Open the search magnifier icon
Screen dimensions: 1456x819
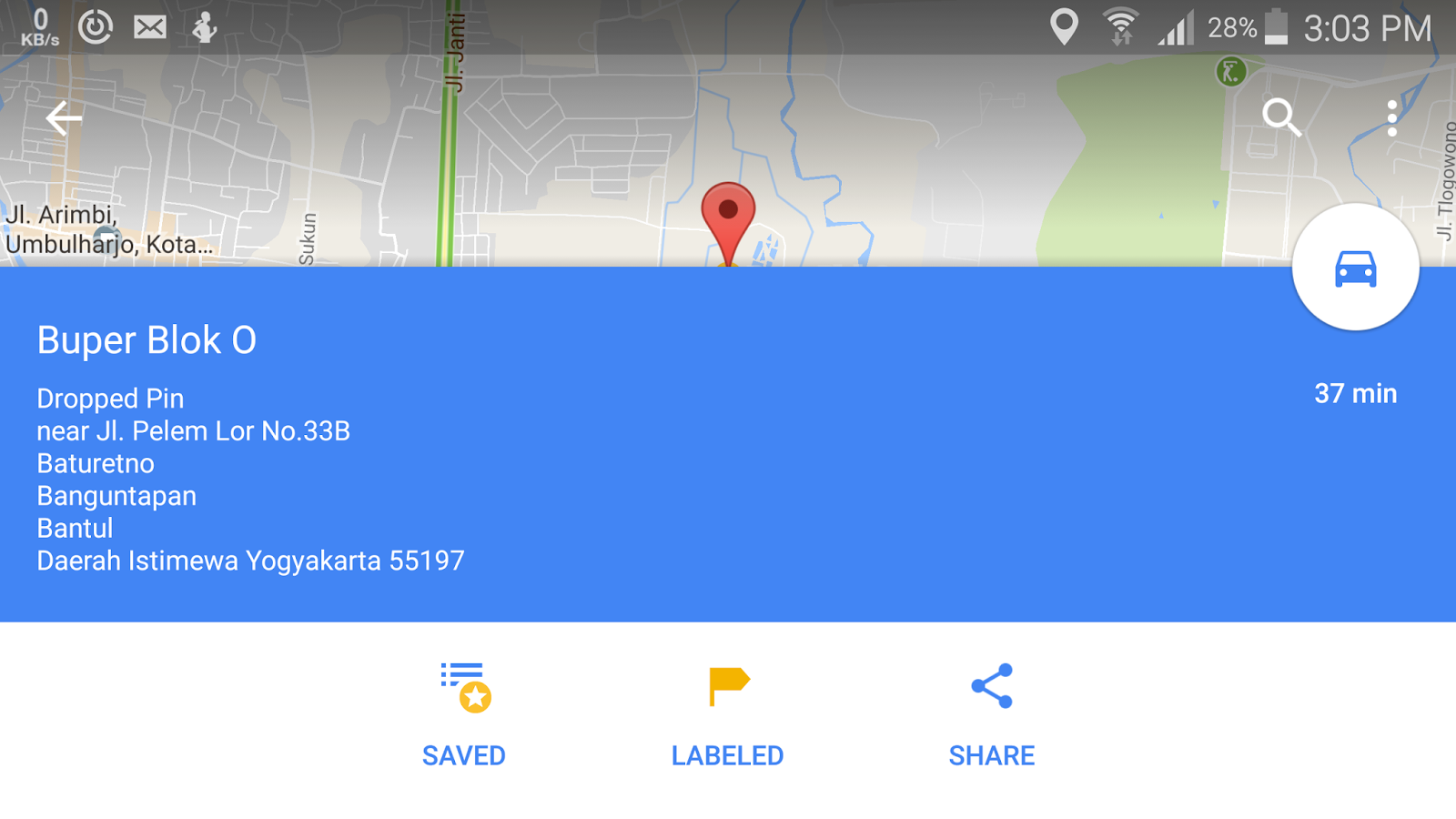[x=1281, y=117]
